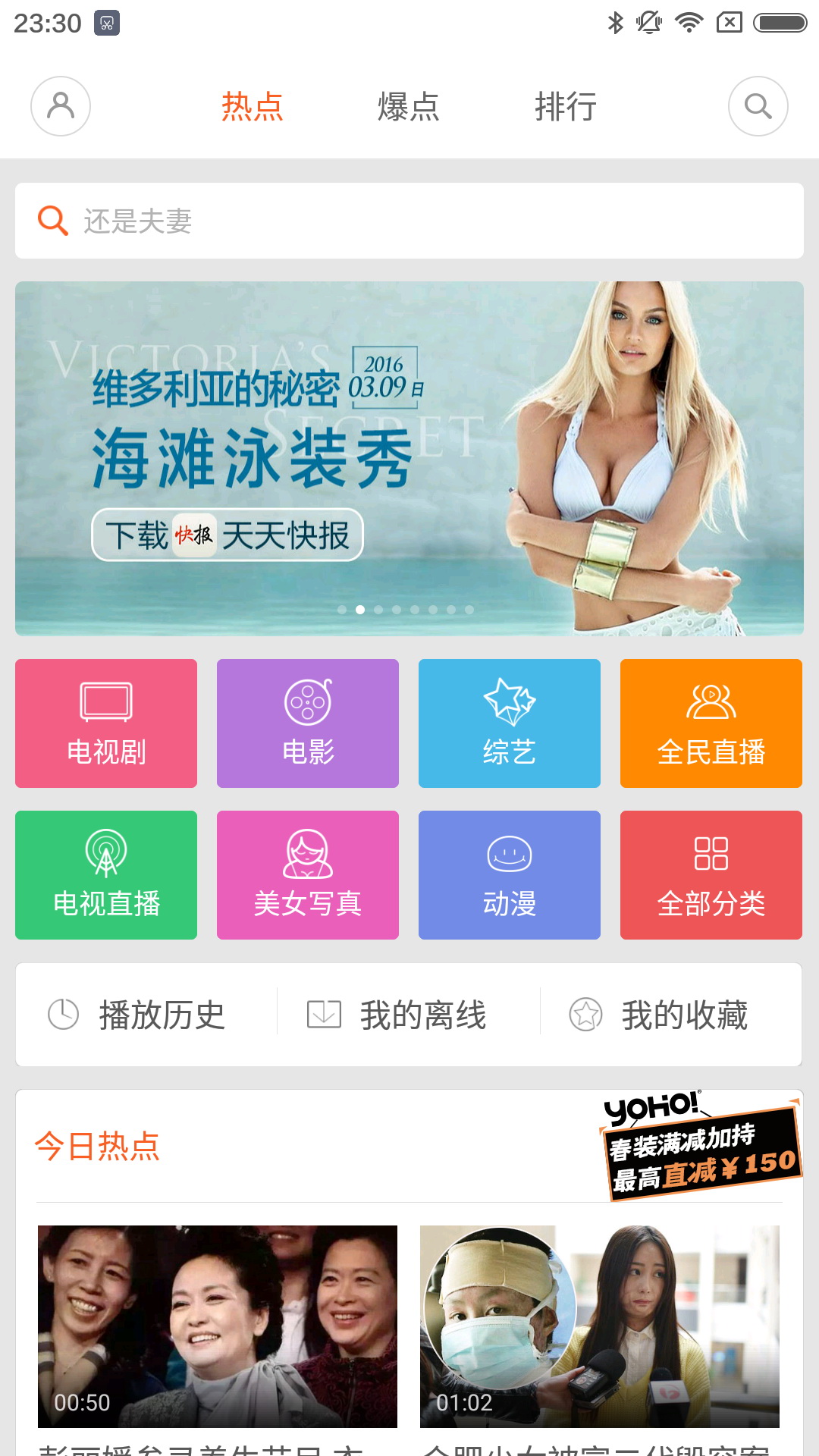
Task: Switch to the 排行 tab
Action: click(566, 106)
